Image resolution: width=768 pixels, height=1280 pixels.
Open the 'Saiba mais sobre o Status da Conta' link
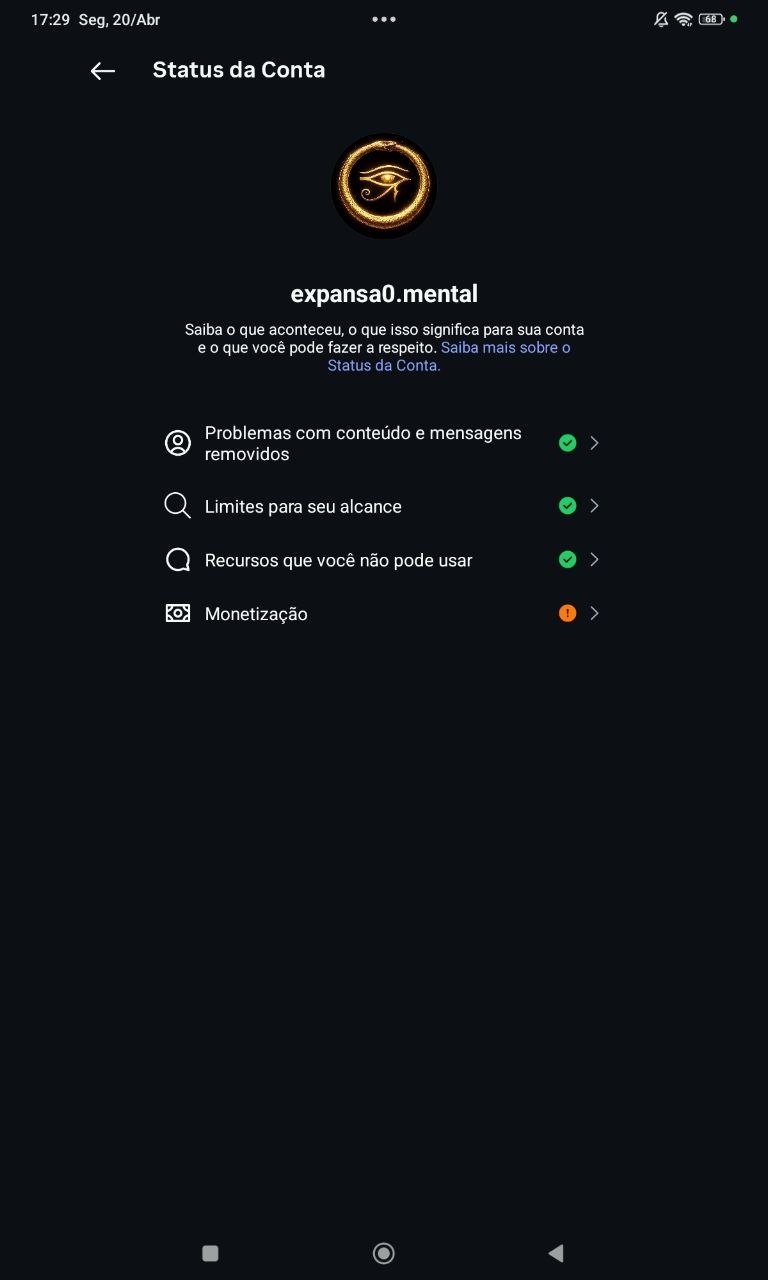(505, 348)
